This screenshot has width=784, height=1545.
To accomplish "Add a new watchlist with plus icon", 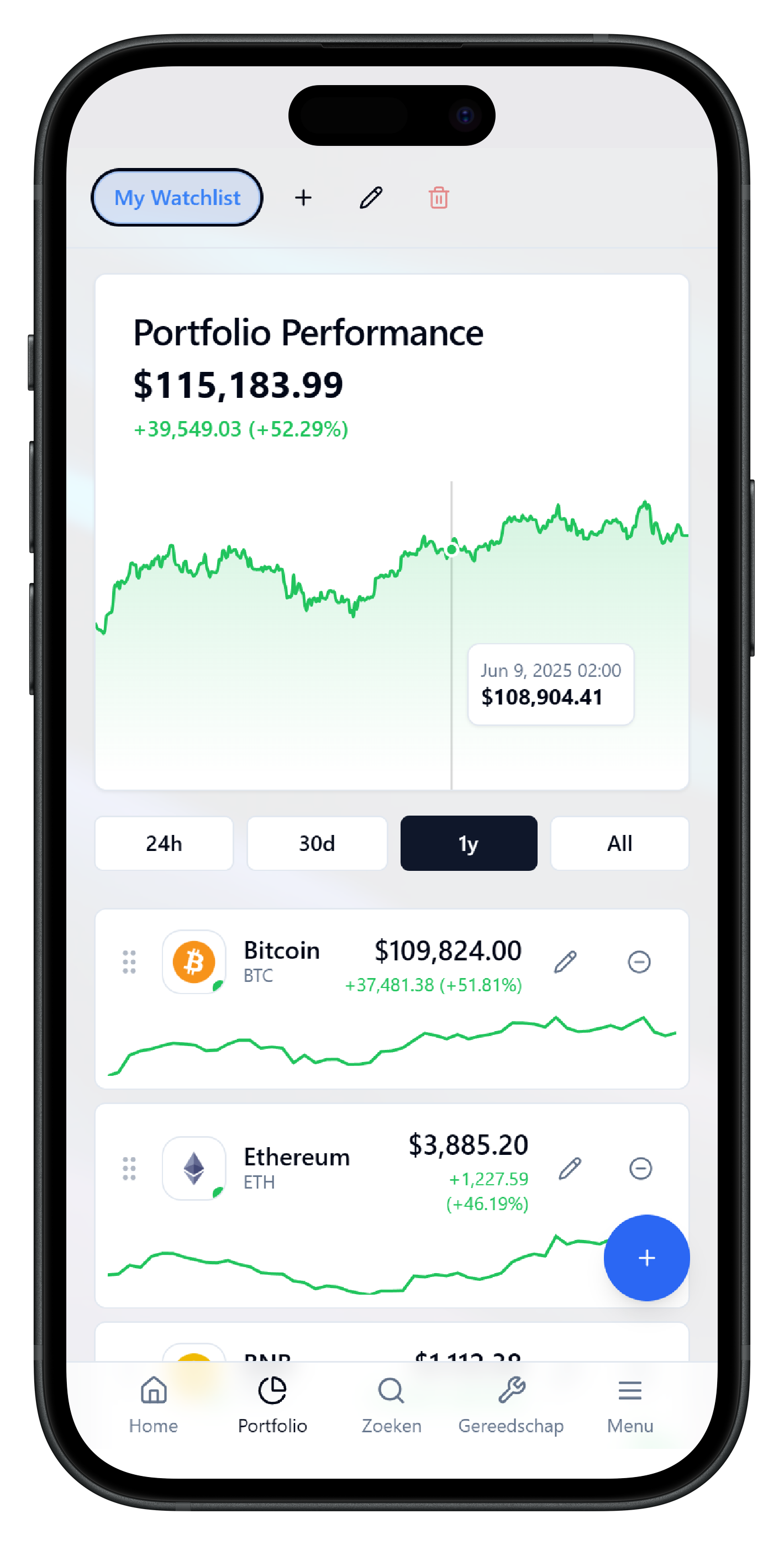I will click(303, 197).
